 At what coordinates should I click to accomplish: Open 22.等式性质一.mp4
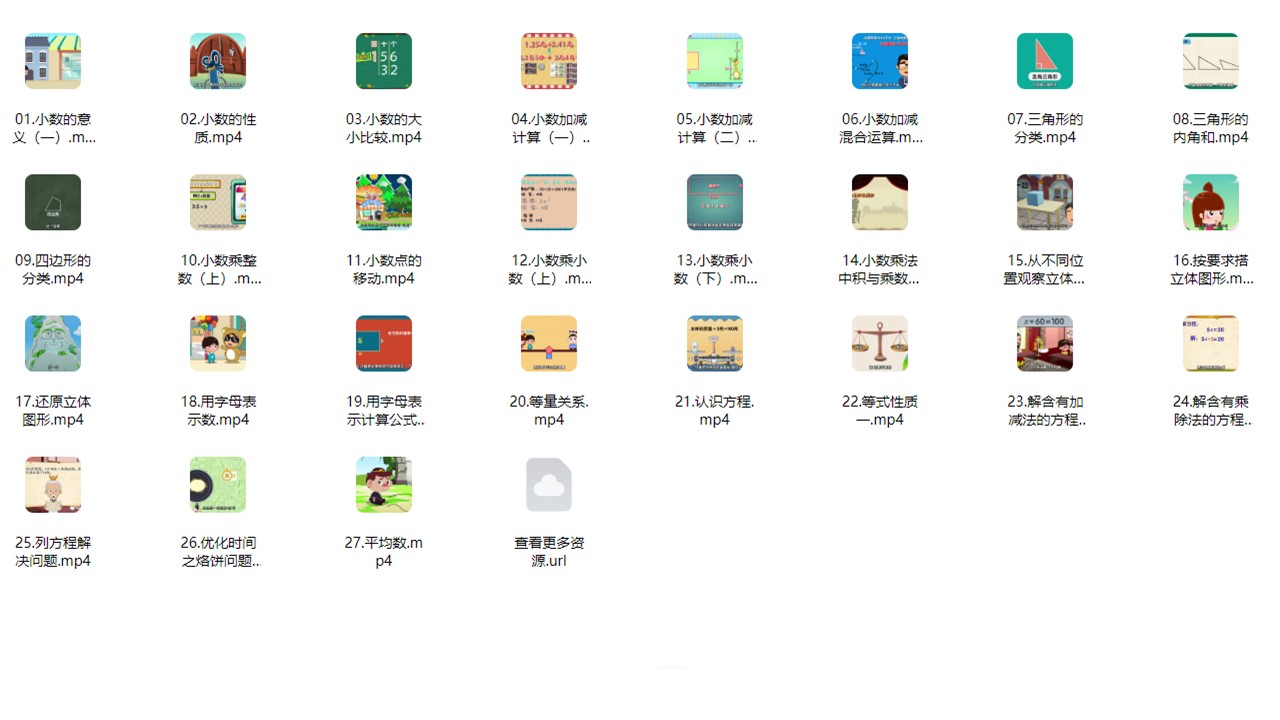pyautogui.click(x=880, y=344)
